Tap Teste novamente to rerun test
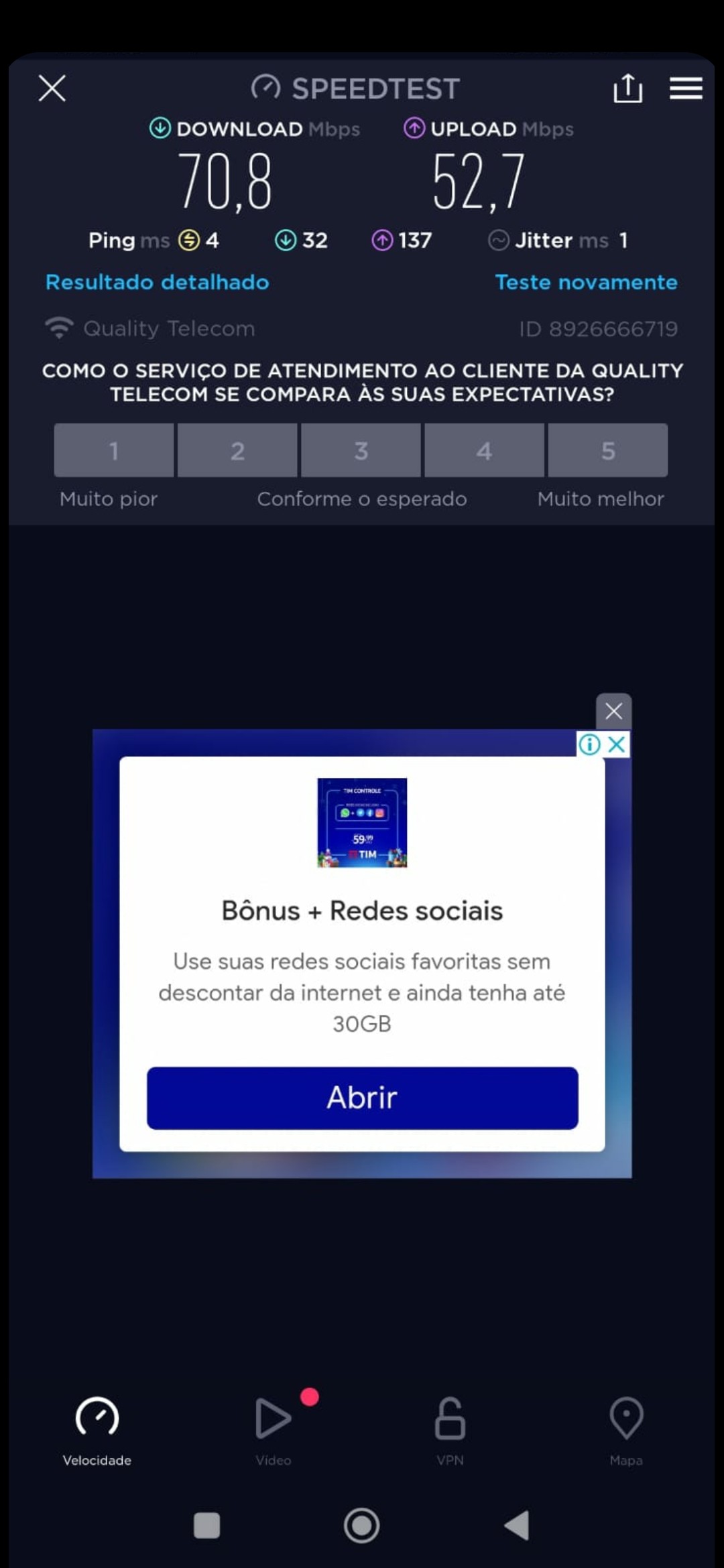The image size is (724, 1568). click(x=586, y=282)
